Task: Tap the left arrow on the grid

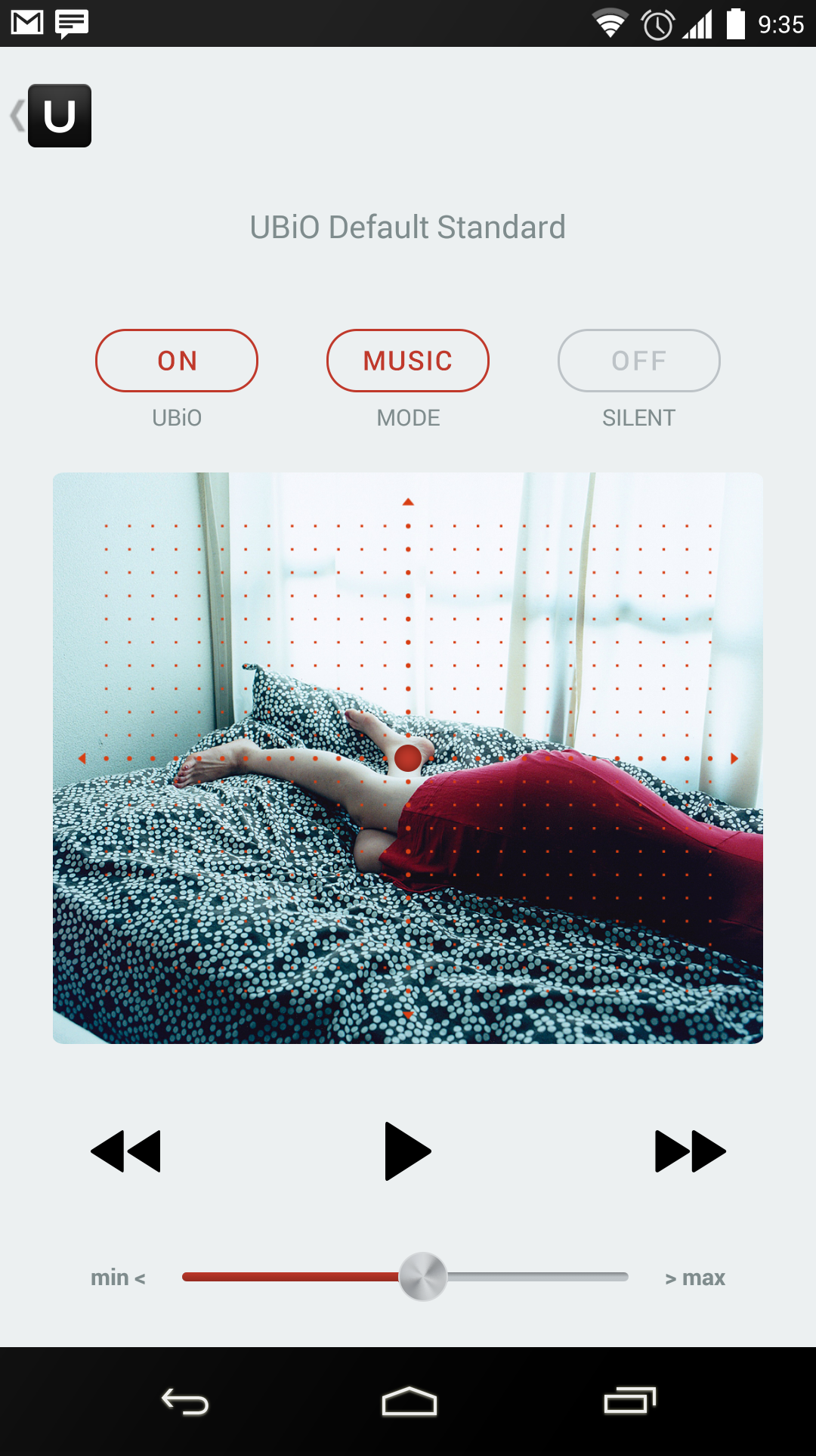Action: 82,758
